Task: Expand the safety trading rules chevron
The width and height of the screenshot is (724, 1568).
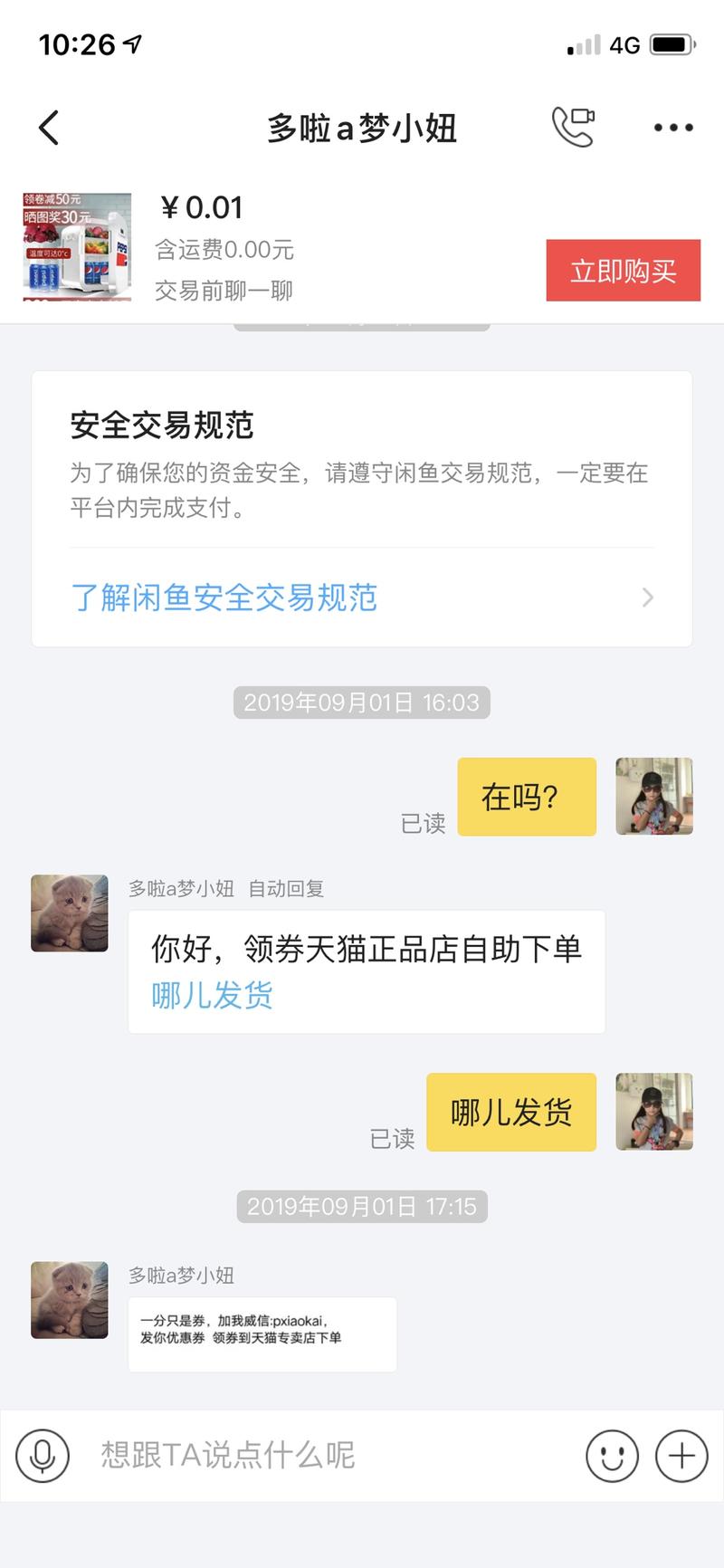Action: tap(646, 598)
